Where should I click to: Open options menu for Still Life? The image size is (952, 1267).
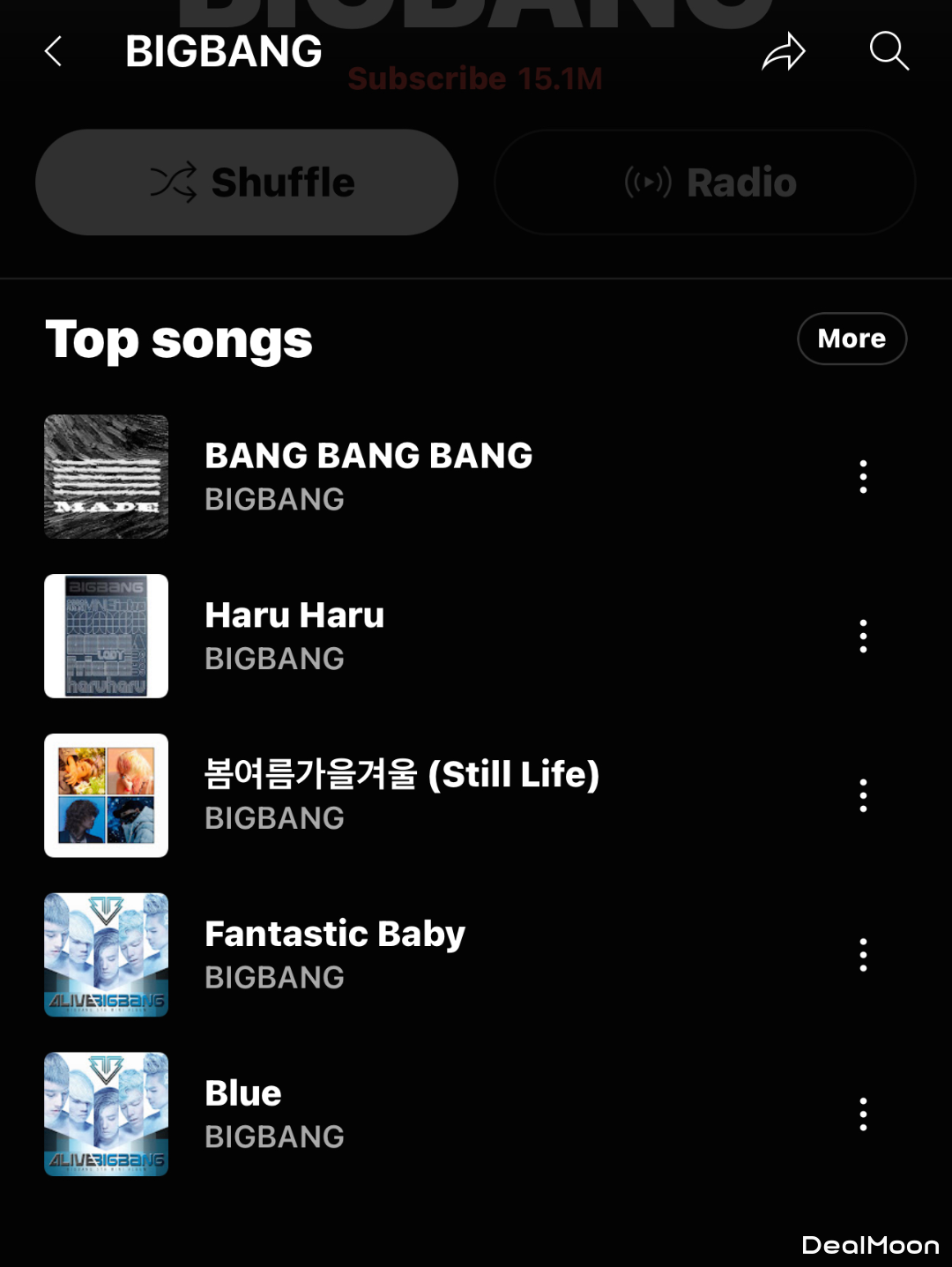point(863,795)
